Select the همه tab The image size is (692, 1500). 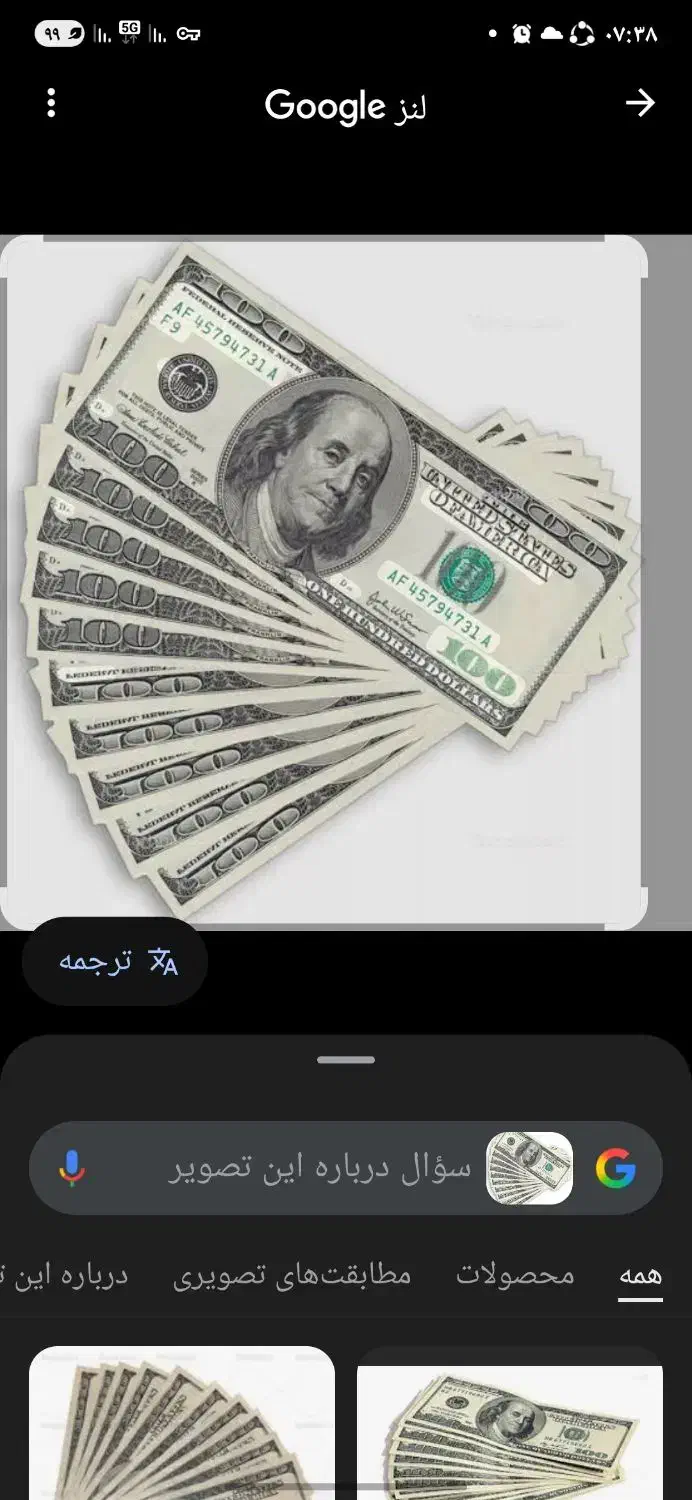pos(640,1276)
